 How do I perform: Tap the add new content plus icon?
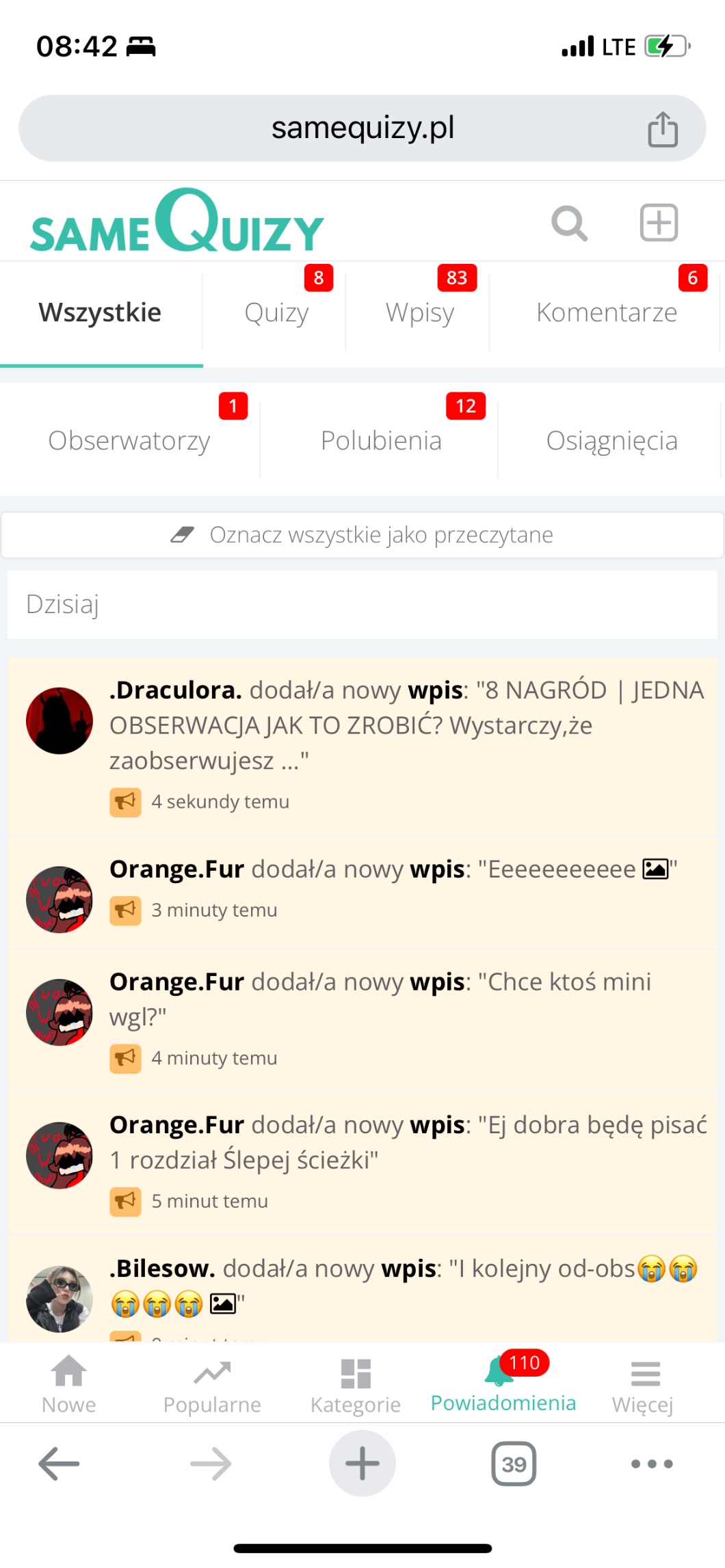click(659, 223)
